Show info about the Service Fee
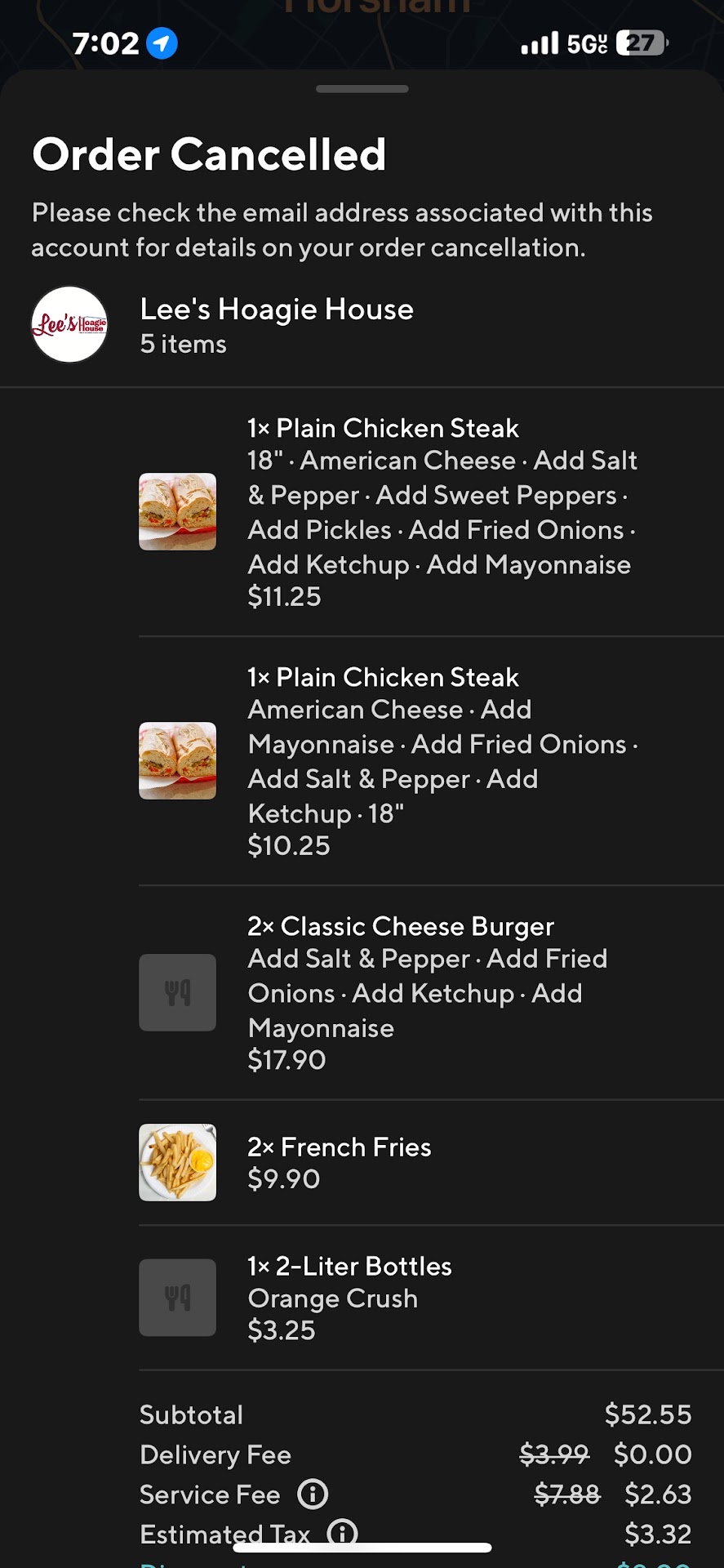Viewport: 724px width, 1568px height. tap(313, 1494)
